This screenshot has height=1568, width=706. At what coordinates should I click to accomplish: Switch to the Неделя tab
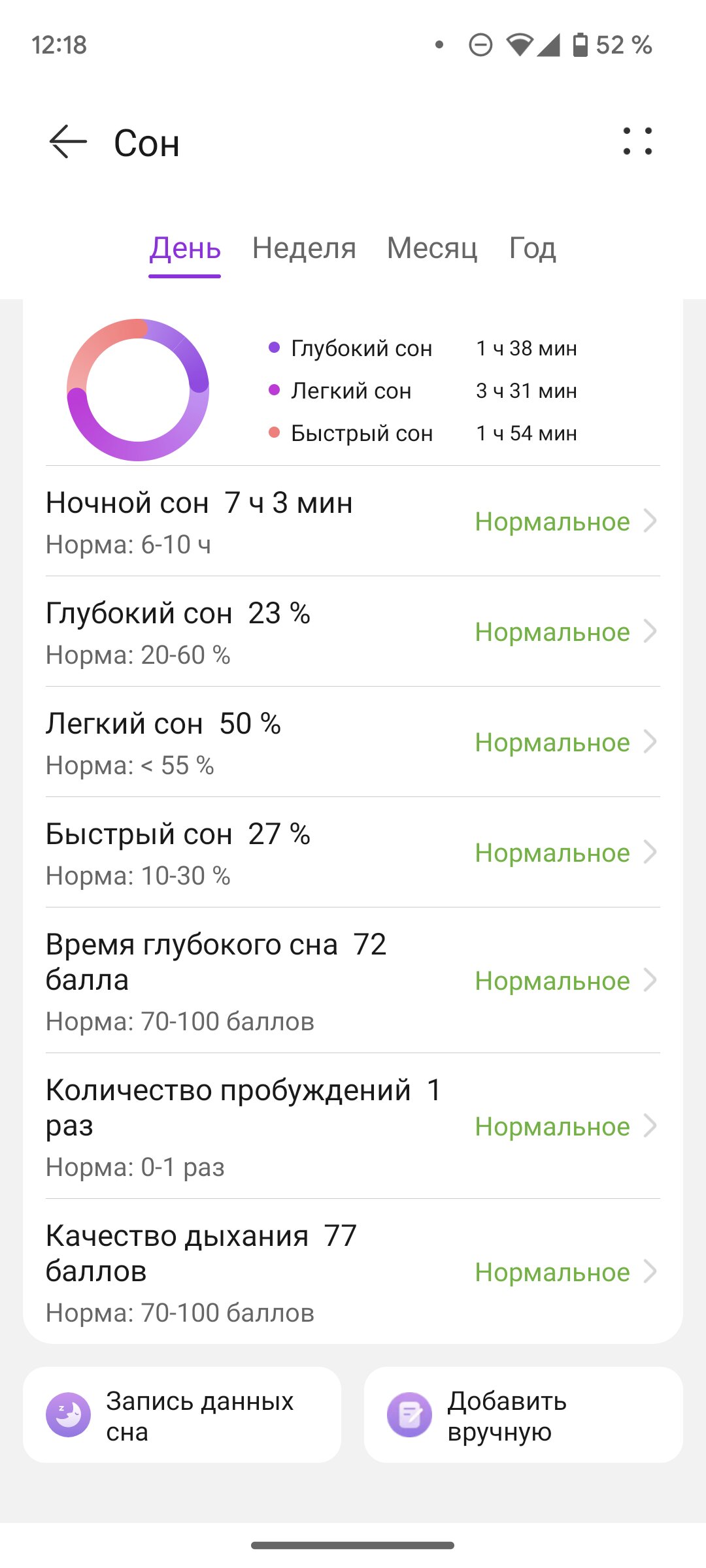(x=304, y=249)
